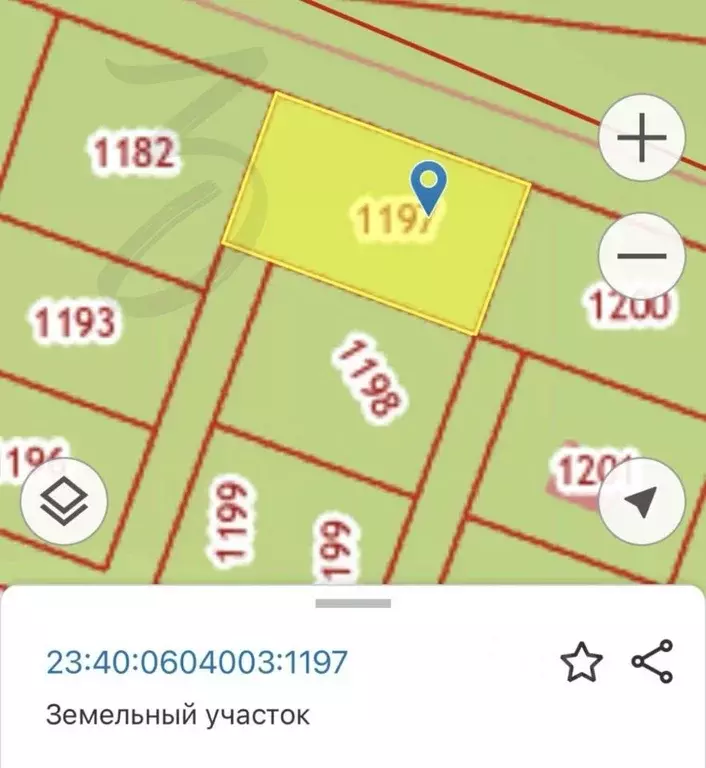Center map on my location

pos(641,502)
